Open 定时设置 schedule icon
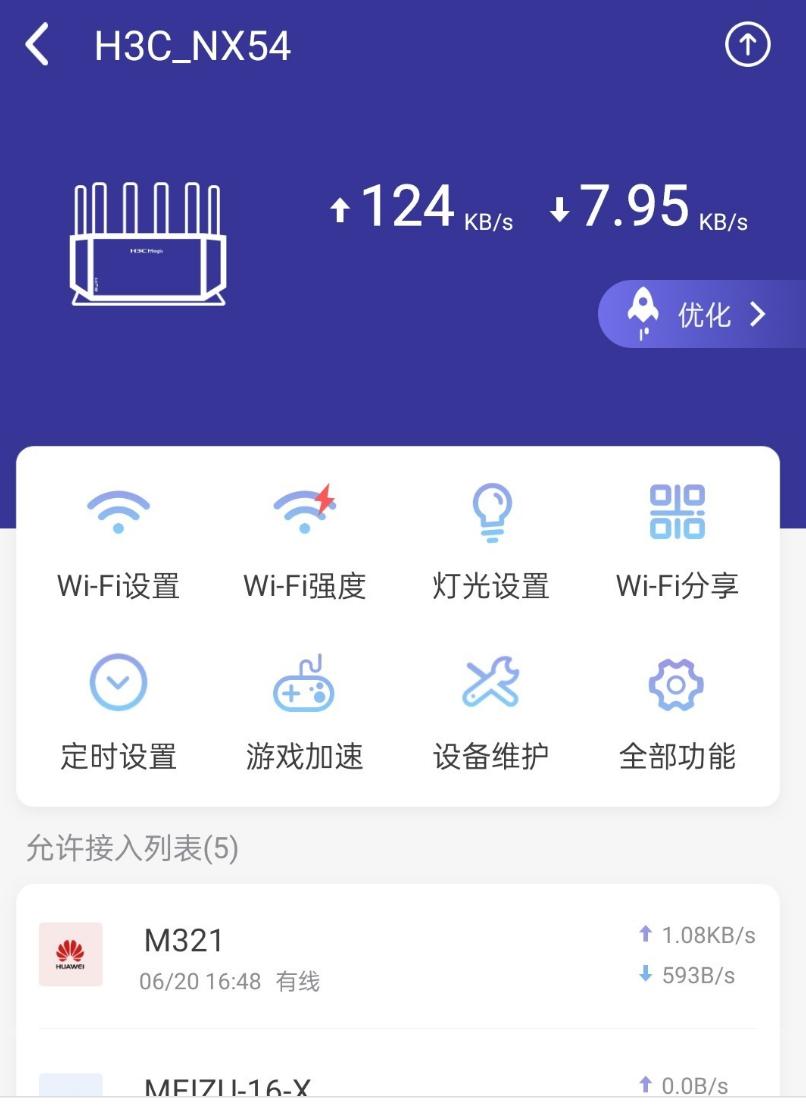This screenshot has height=1106, width=806. click(x=119, y=683)
